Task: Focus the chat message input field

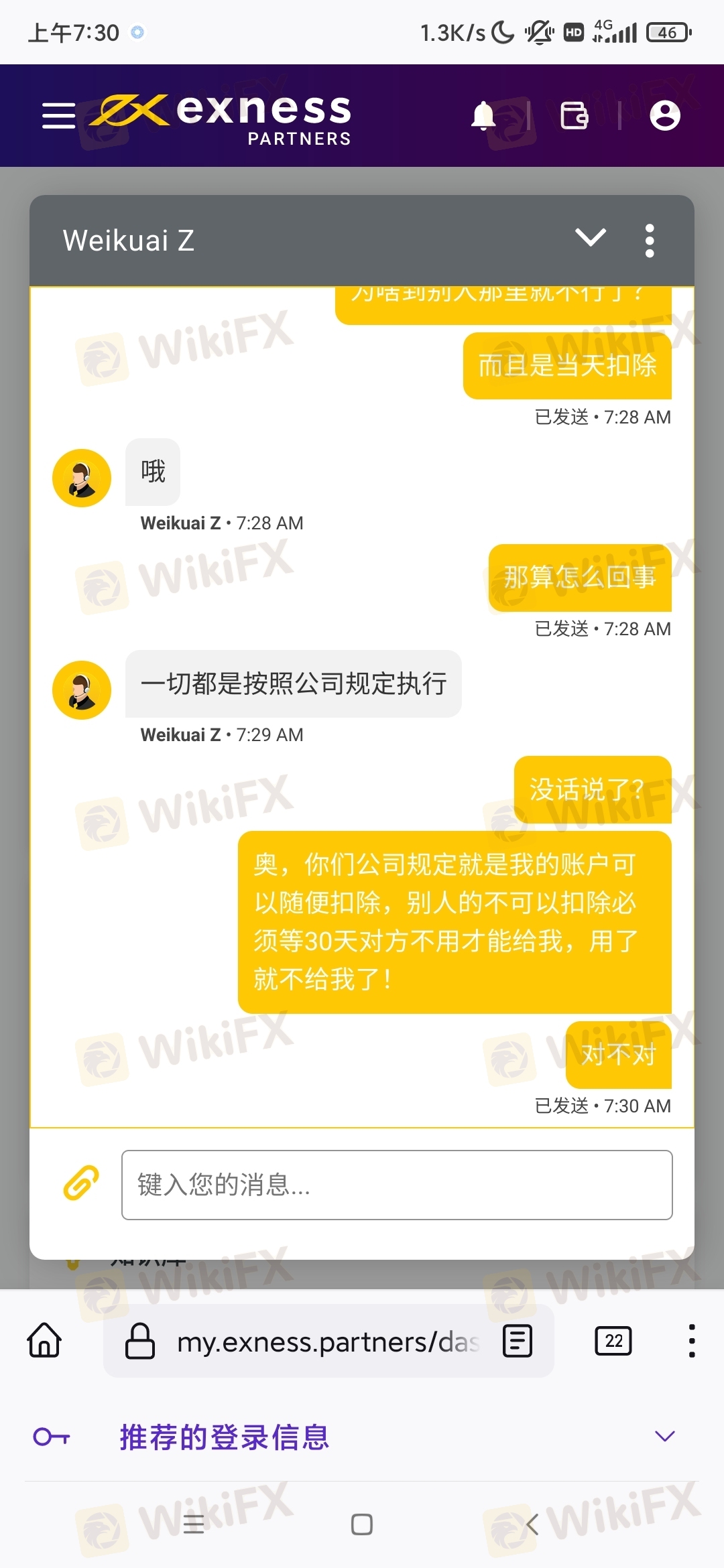Action: pos(397,1185)
